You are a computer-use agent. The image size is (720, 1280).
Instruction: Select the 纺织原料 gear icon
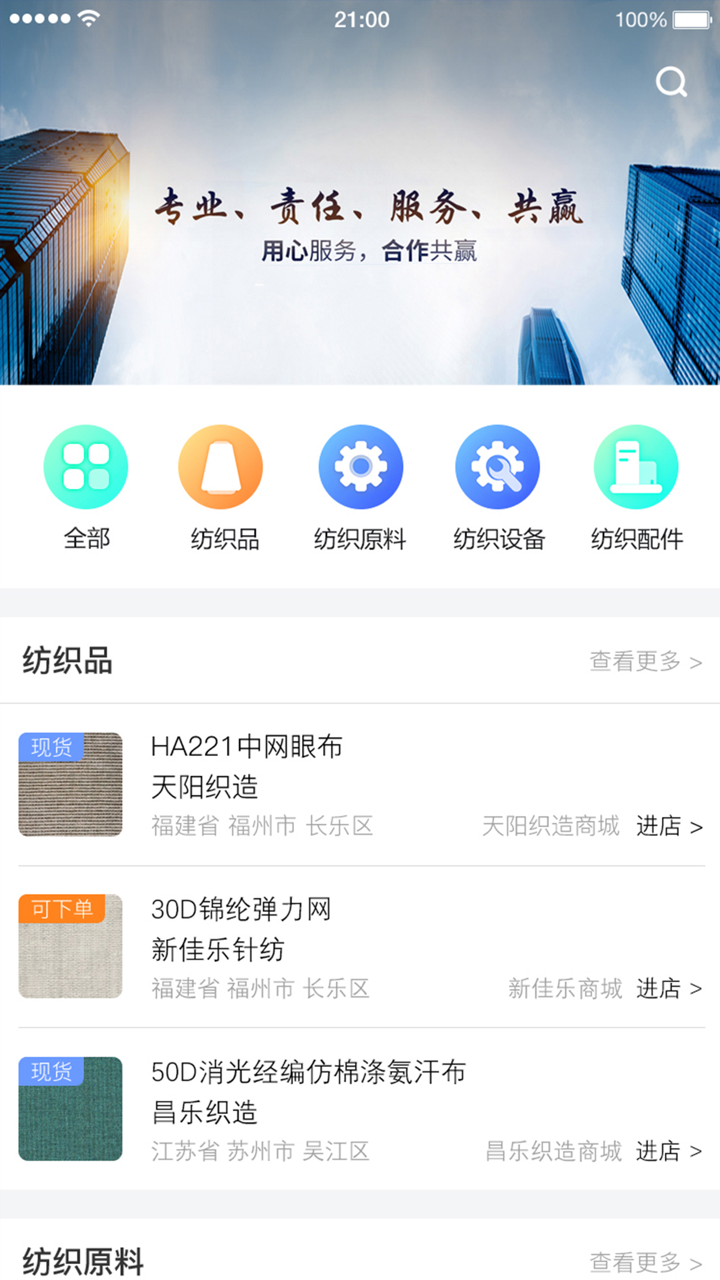point(360,466)
